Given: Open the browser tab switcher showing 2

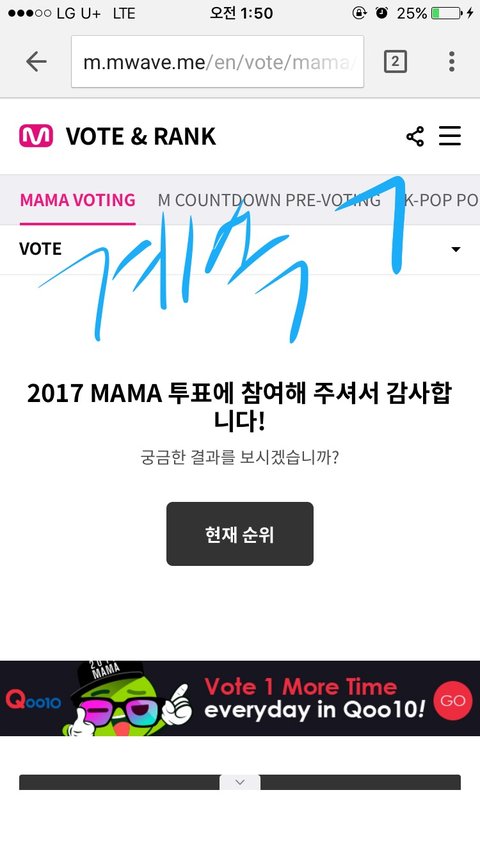Looking at the screenshot, I should 395,62.
